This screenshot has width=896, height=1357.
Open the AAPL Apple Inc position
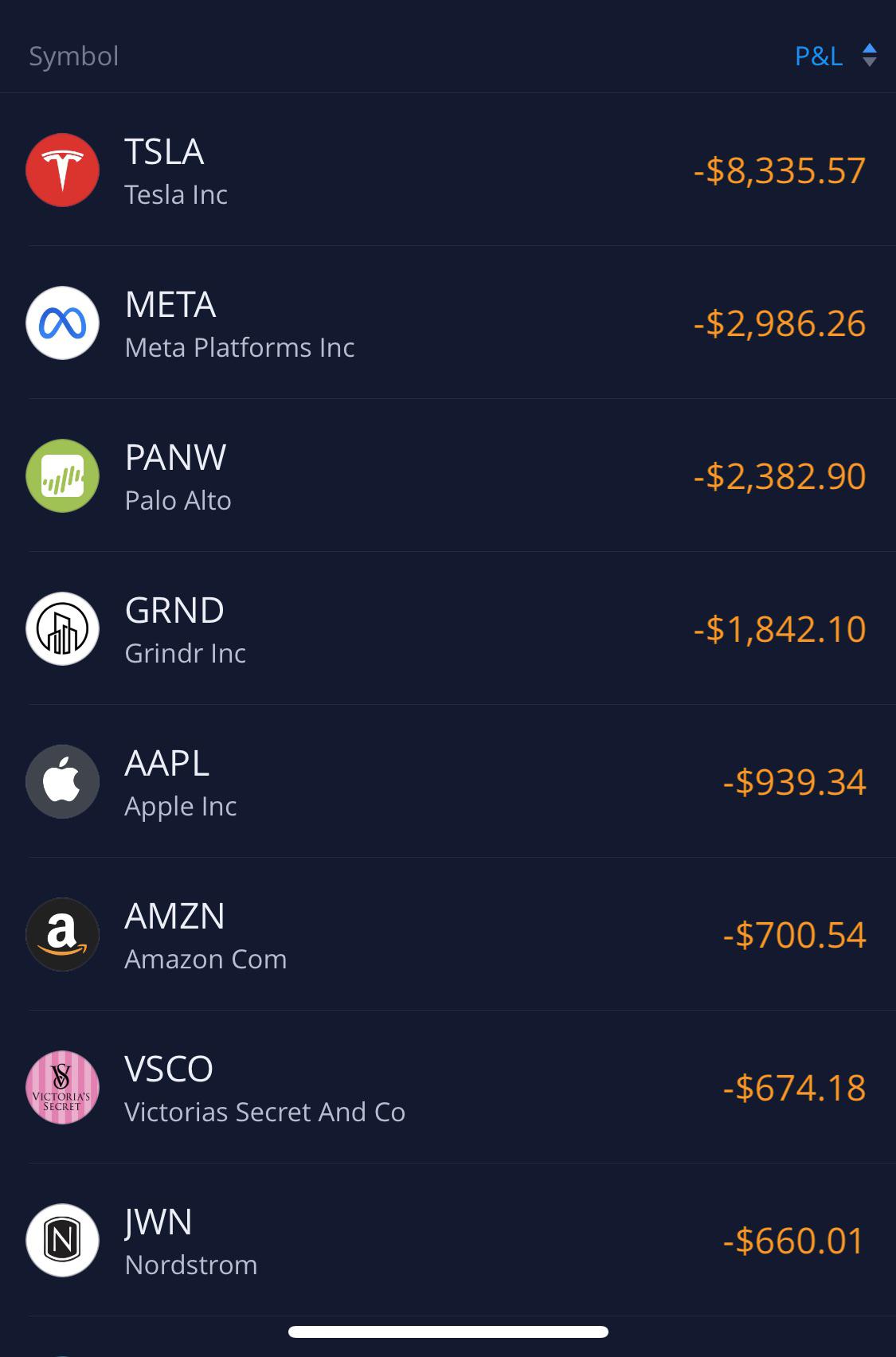[x=446, y=782]
